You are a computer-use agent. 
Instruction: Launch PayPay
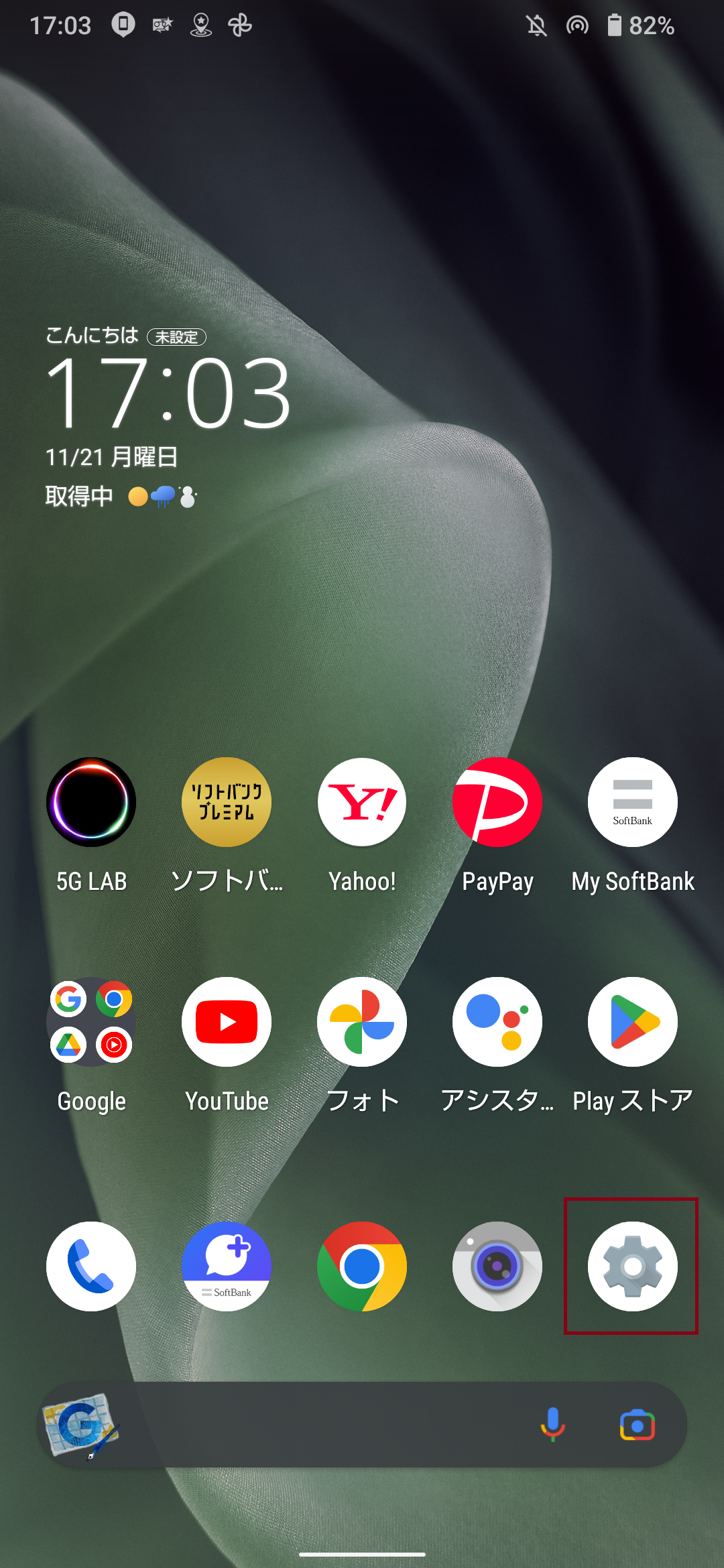pyautogui.click(x=497, y=802)
